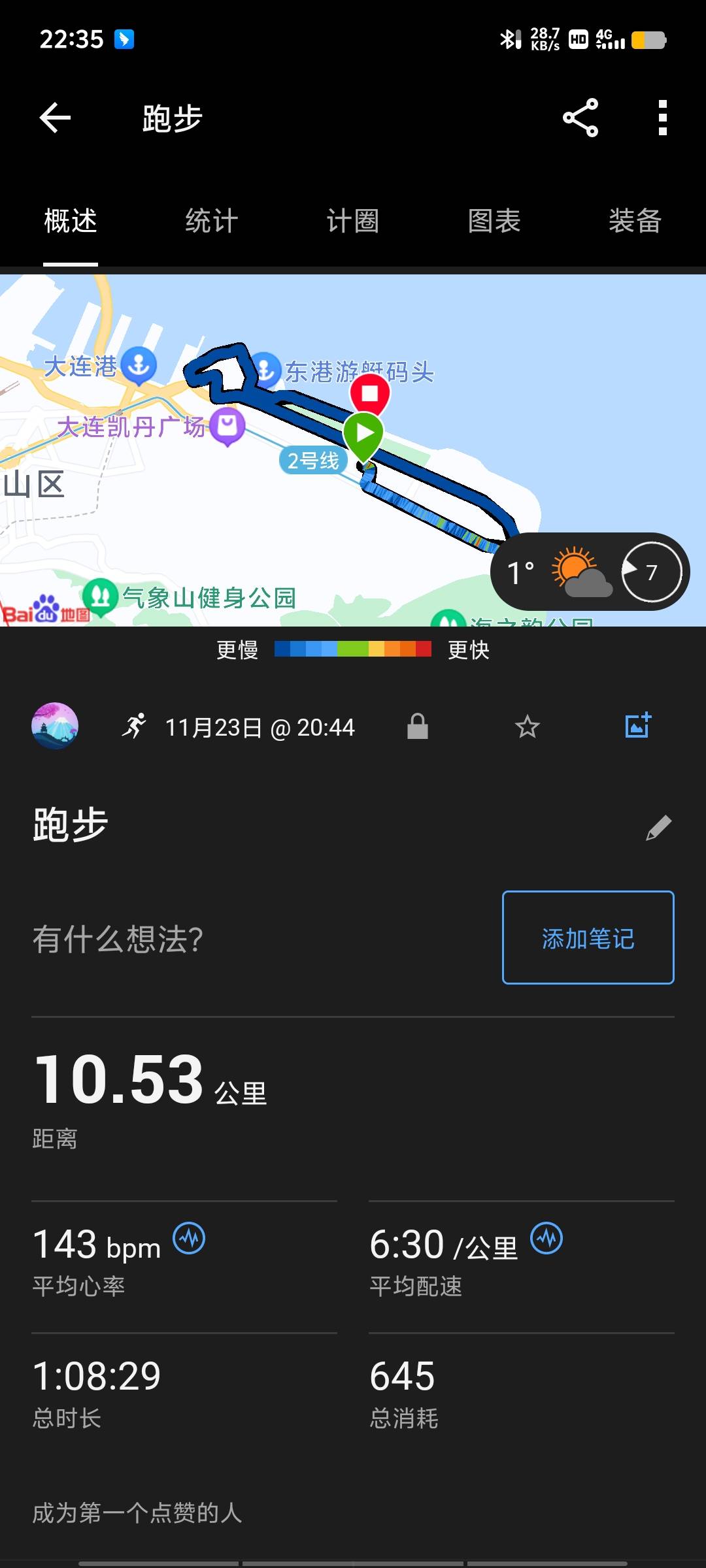Tap the running activity type icon
Image resolution: width=706 pixels, height=1568 pixels.
tap(133, 726)
